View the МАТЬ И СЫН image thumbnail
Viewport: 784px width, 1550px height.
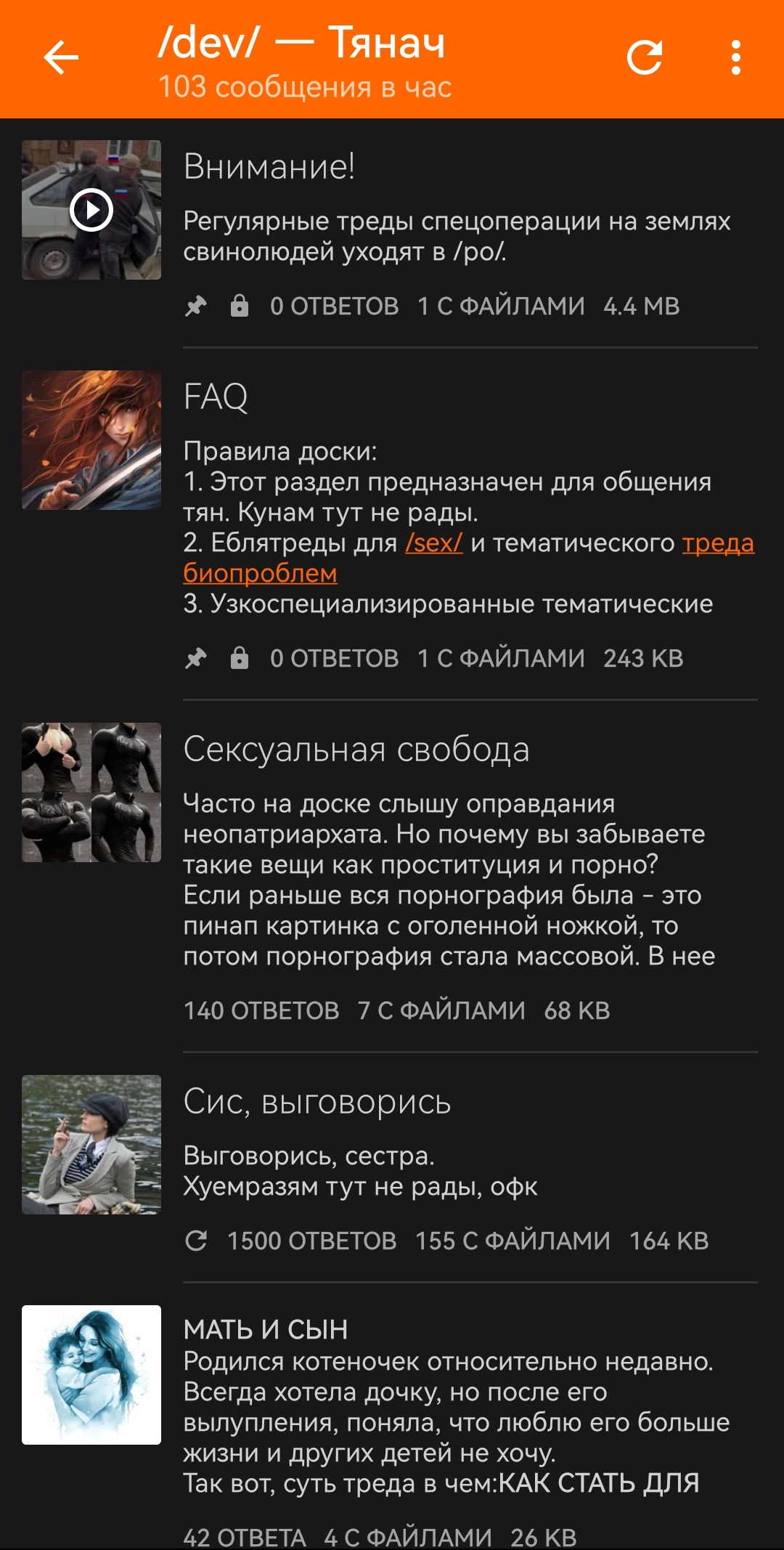point(91,1375)
